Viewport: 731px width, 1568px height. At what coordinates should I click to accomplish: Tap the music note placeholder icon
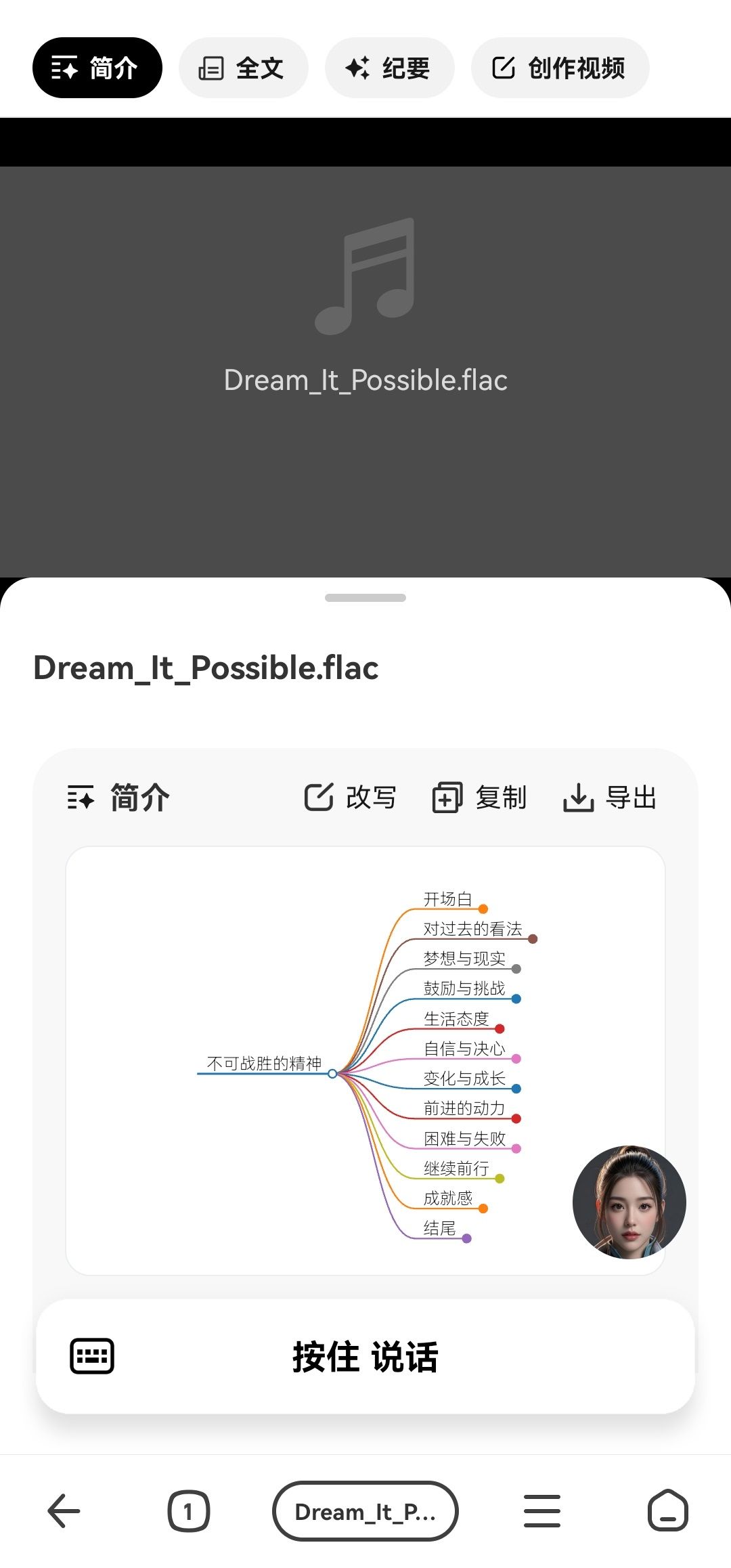tap(365, 278)
